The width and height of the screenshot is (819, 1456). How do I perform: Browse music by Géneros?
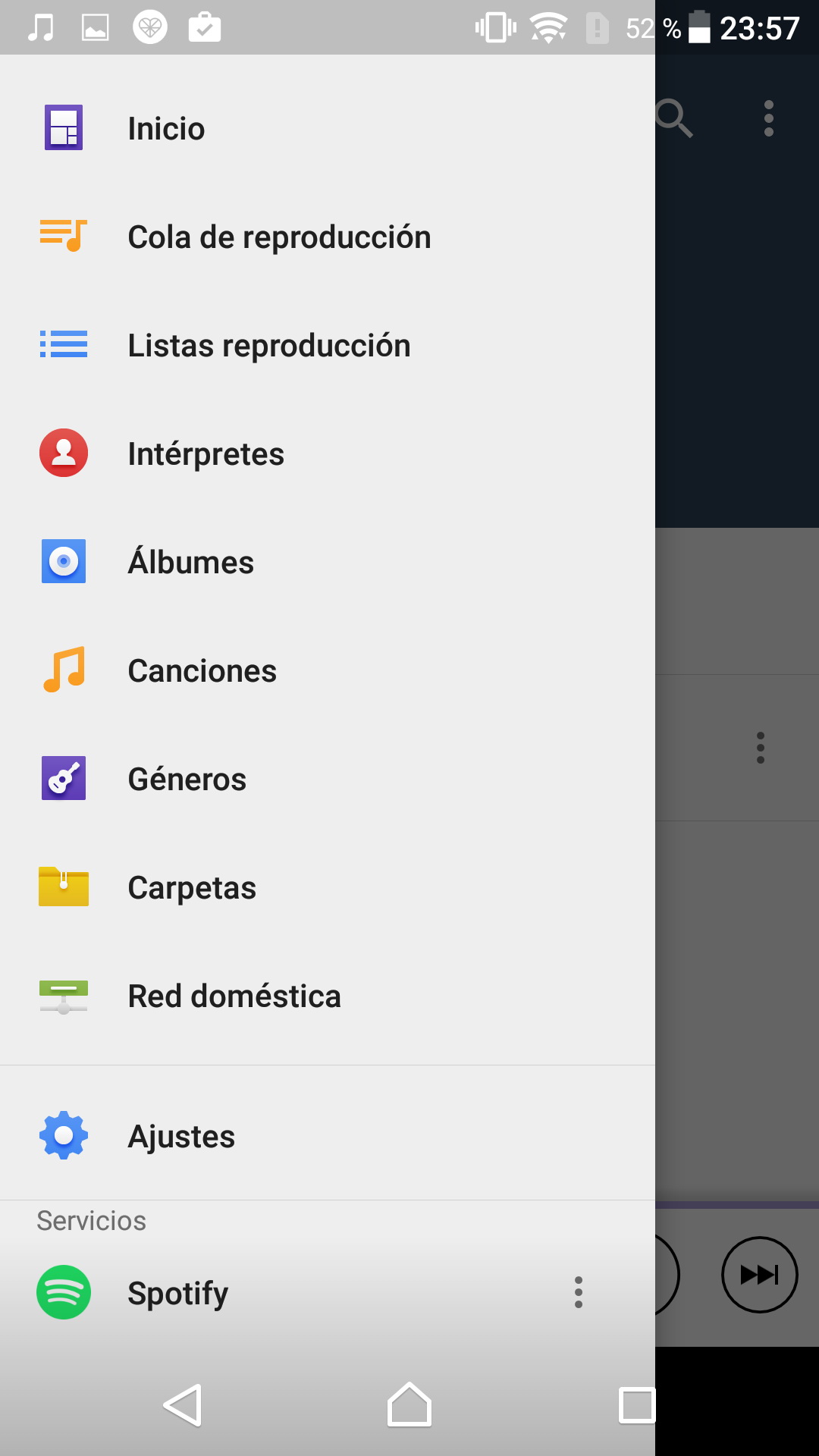click(187, 780)
